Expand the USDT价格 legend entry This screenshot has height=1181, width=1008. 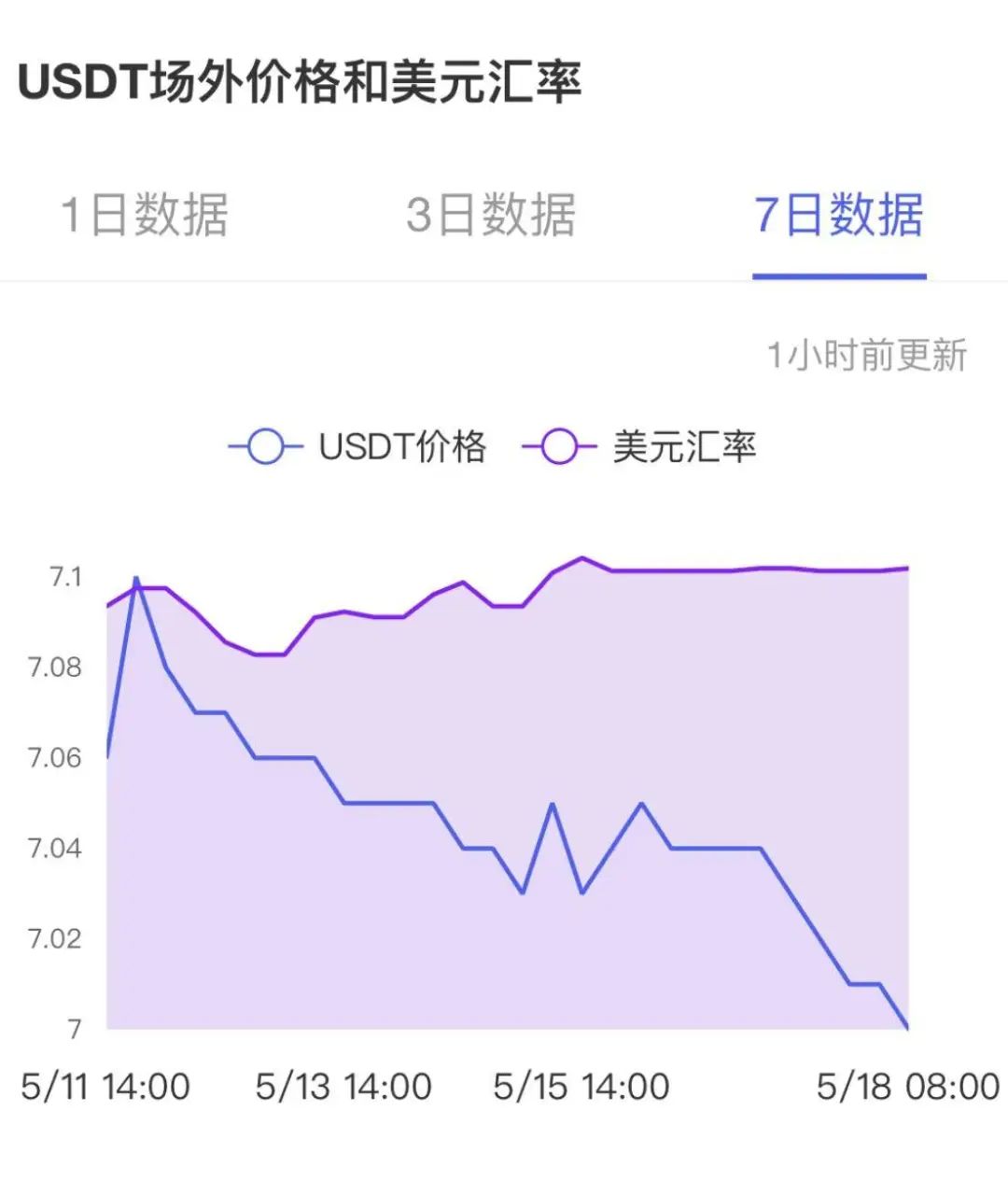click(x=406, y=447)
